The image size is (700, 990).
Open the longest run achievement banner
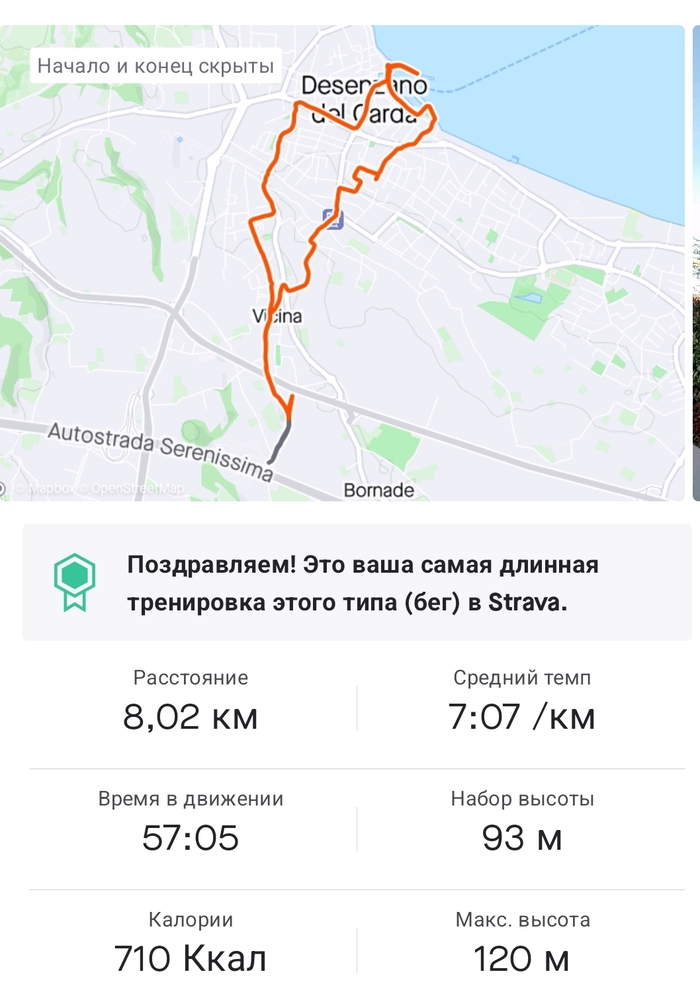coord(357,584)
